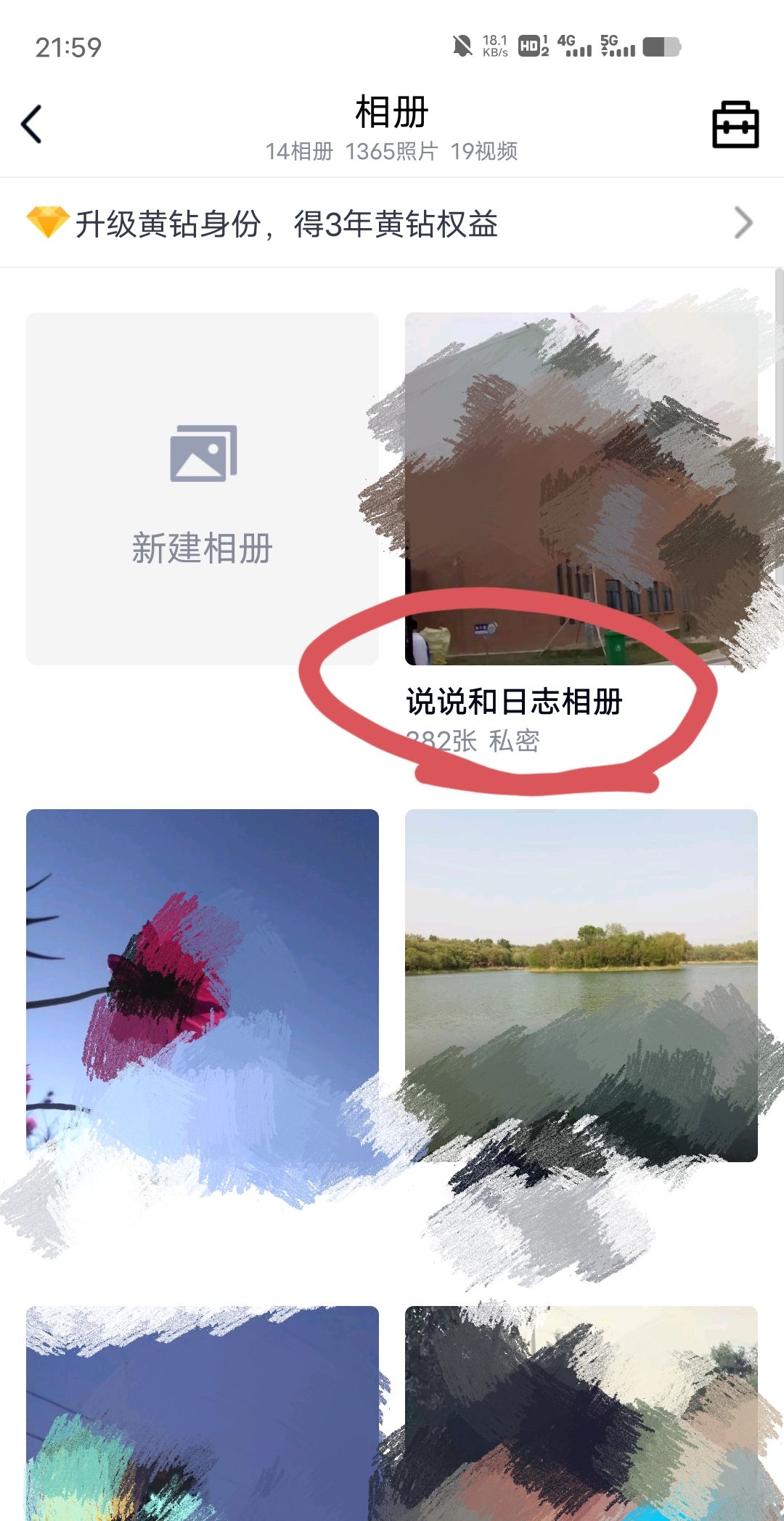Tap the battery indicator in the status bar
The height and width of the screenshot is (1521, 784).
(x=663, y=46)
